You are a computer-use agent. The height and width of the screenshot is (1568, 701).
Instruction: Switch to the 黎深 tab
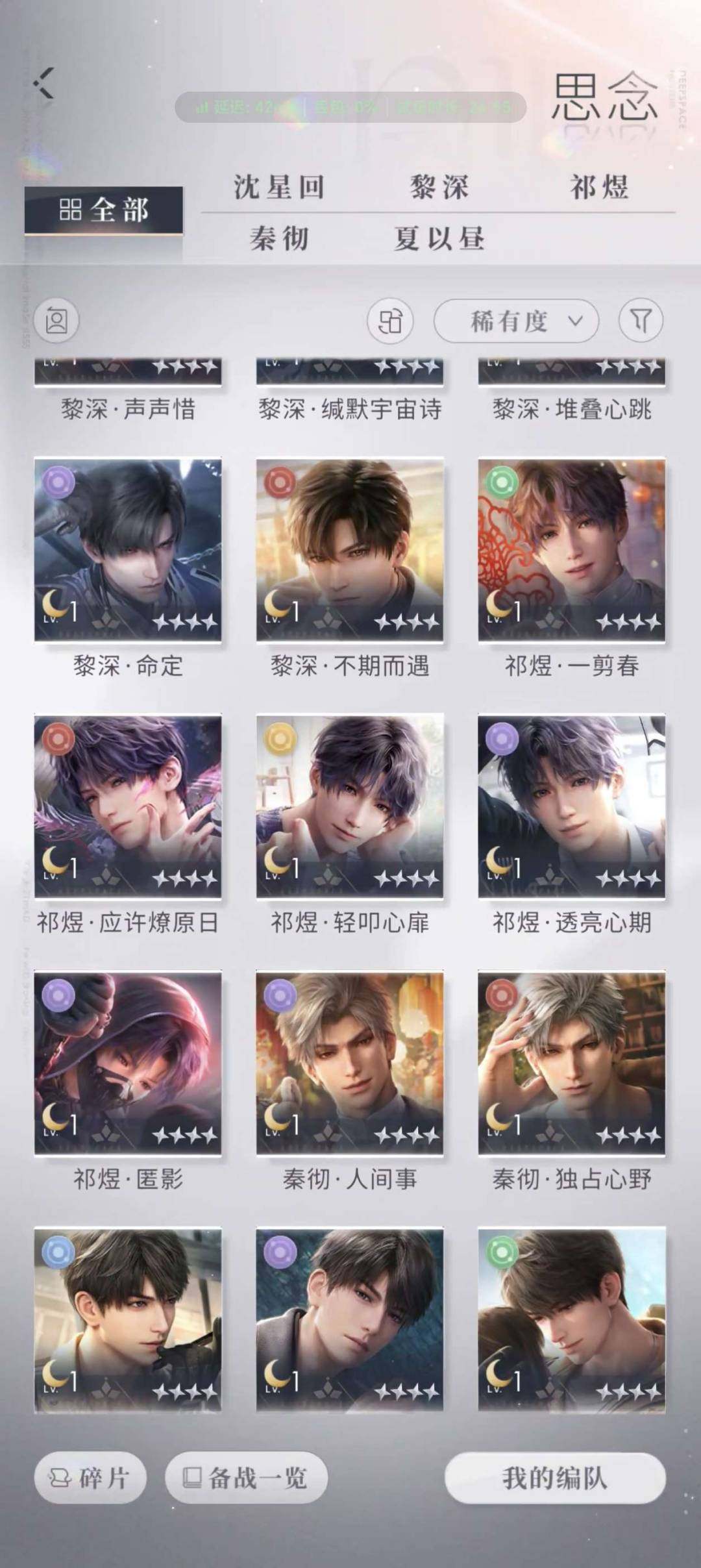pos(439,188)
